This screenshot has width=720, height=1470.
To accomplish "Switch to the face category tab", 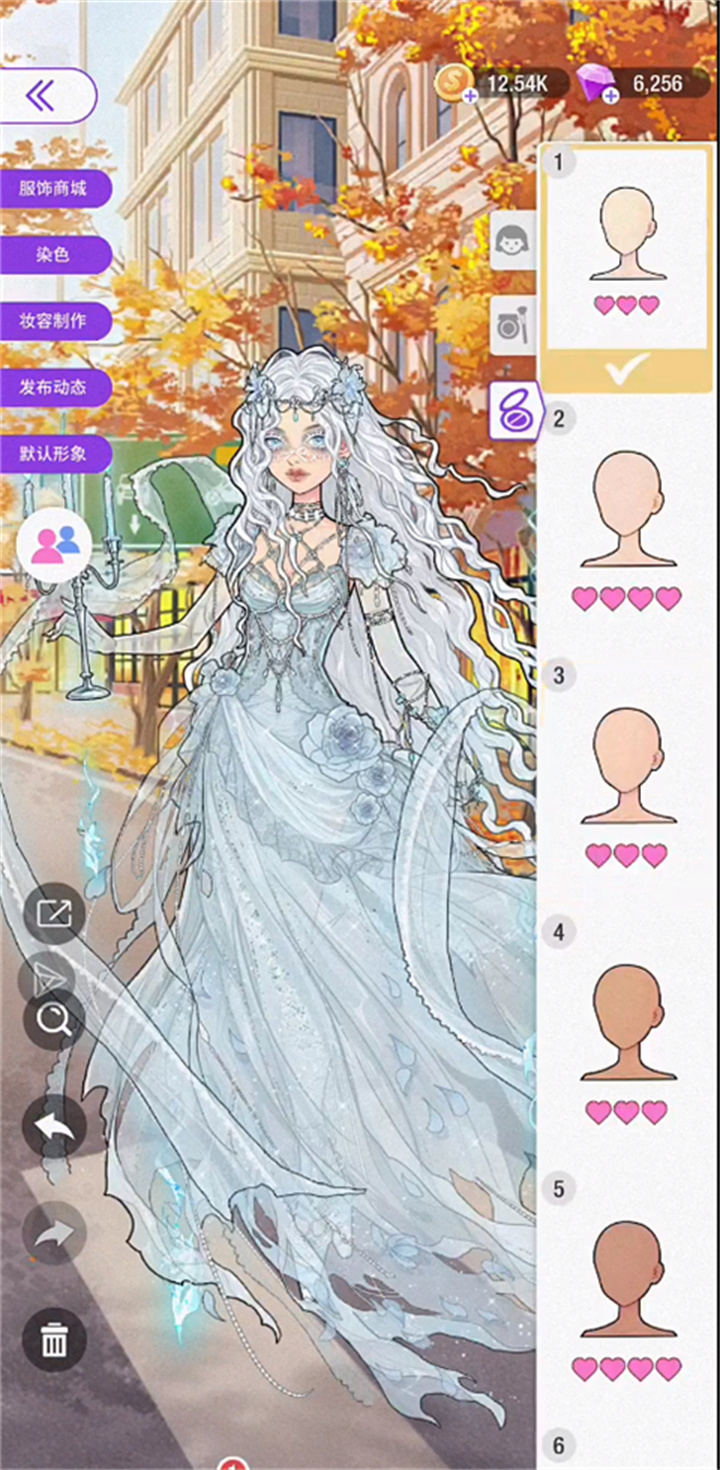I will (512, 240).
